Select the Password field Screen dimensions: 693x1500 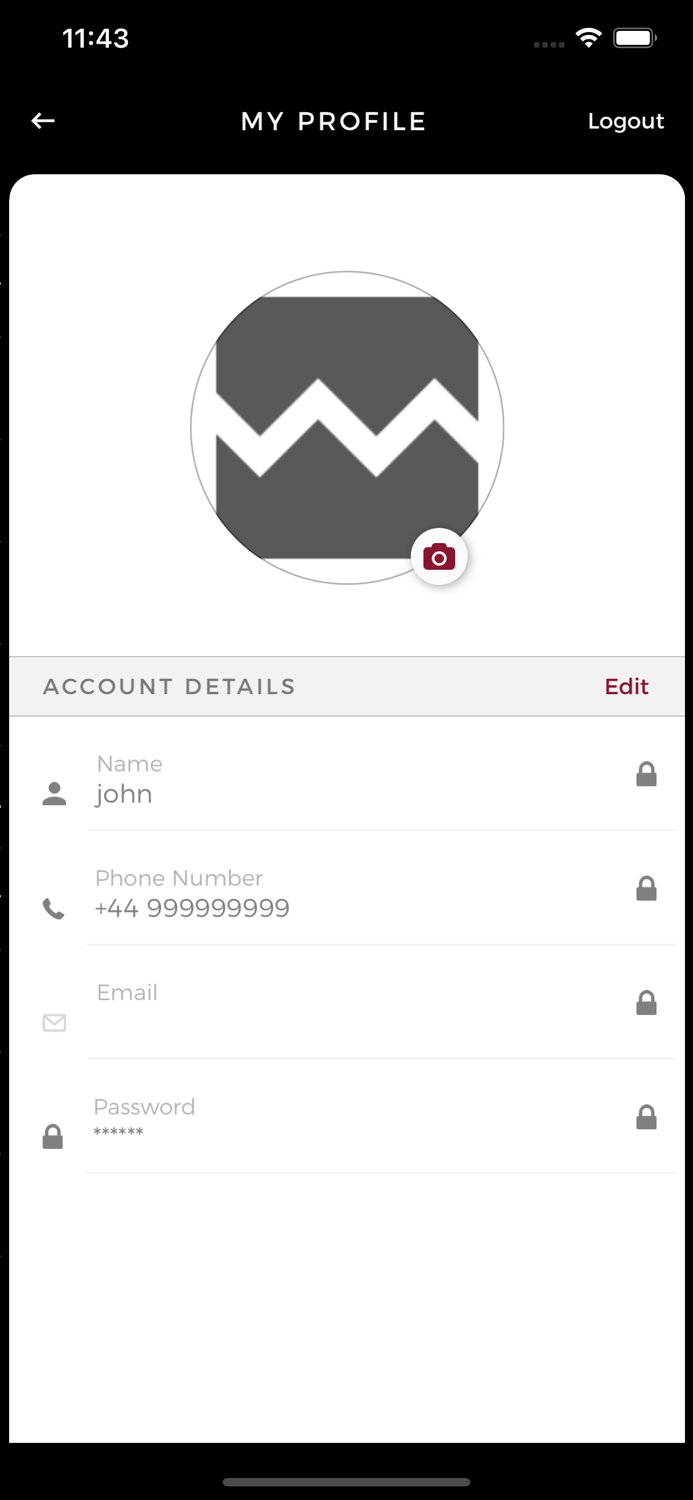tap(381, 1122)
